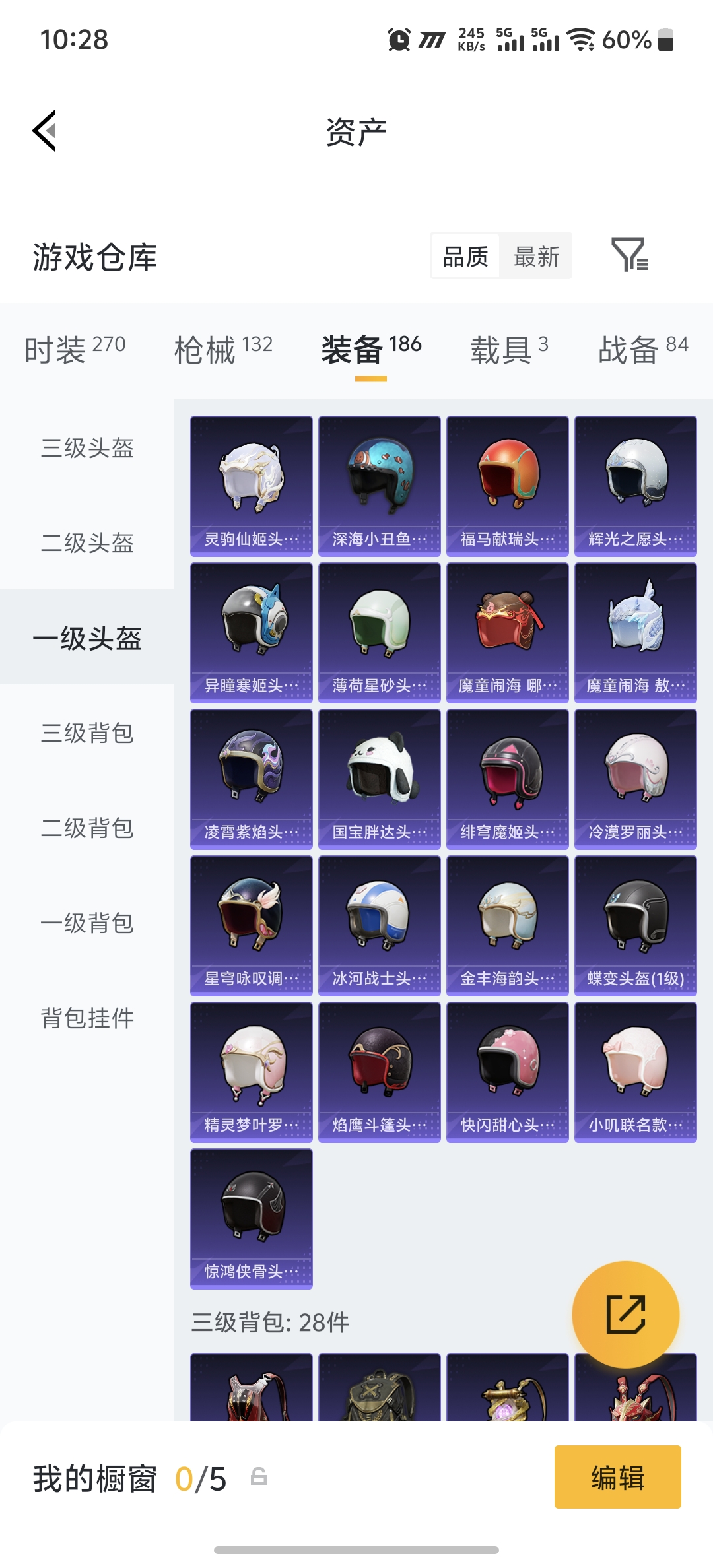The width and height of the screenshot is (713, 1568).
Task: Select 背包挂件 in the side menu
Action: coord(87,1018)
